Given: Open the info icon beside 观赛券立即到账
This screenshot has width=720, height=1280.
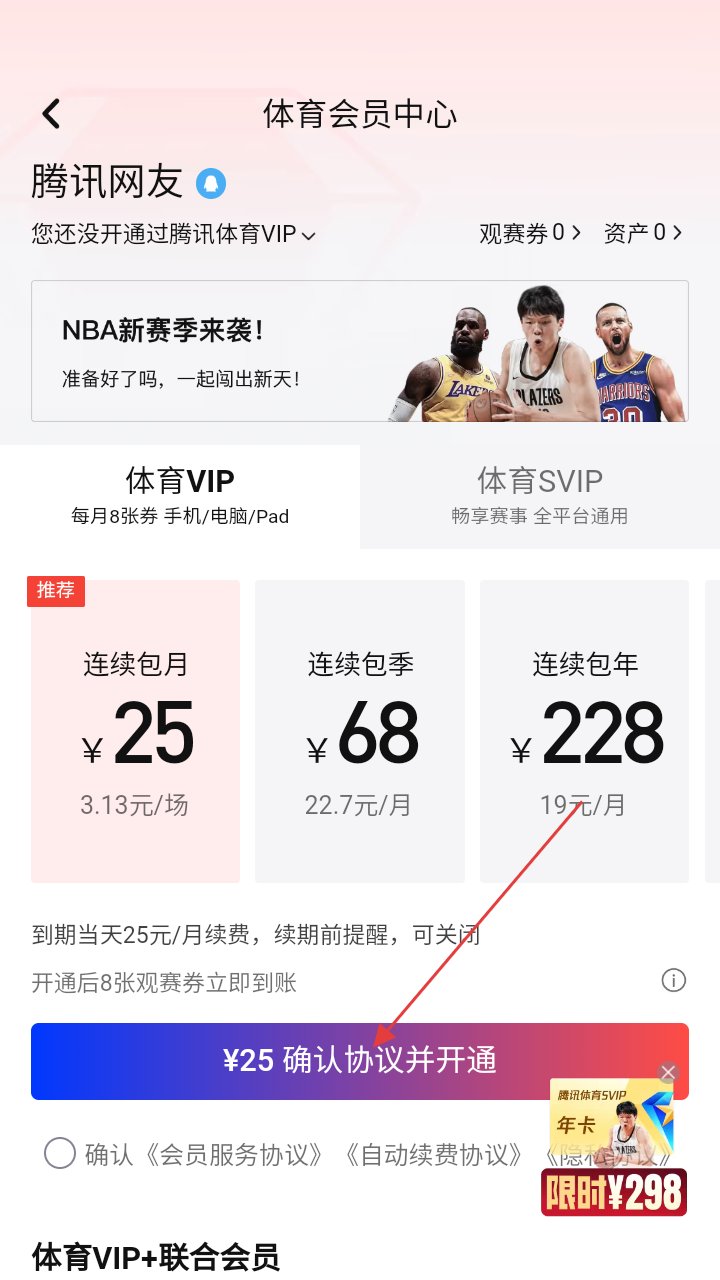Looking at the screenshot, I should tap(674, 980).
